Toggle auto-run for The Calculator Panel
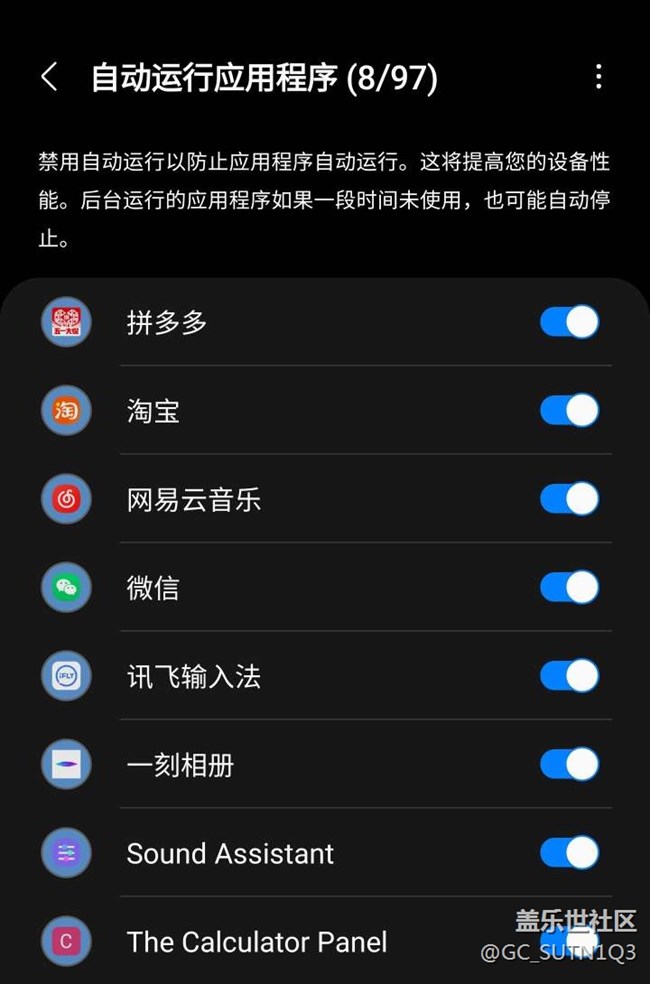 pos(567,940)
